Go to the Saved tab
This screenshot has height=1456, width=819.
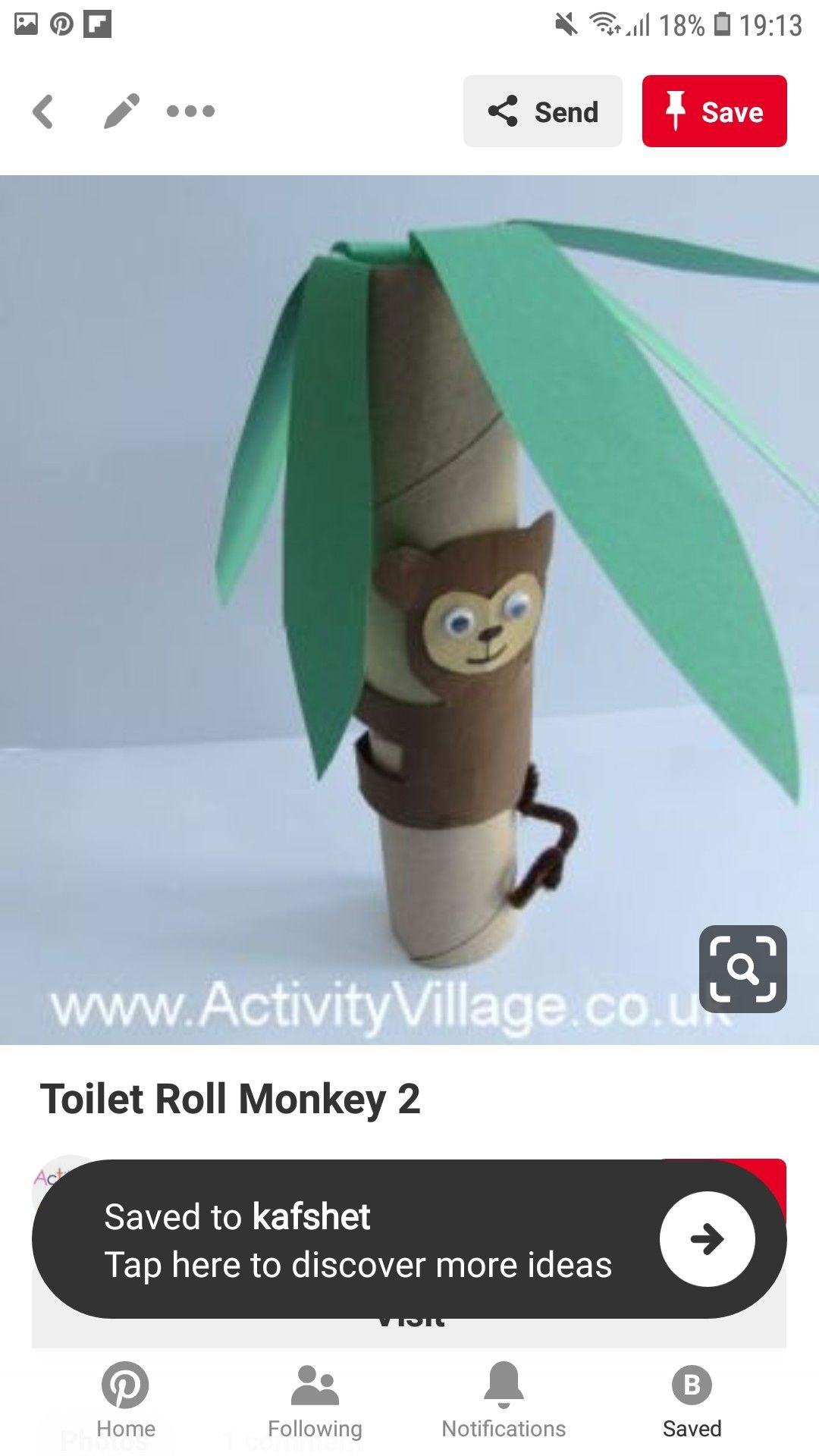click(x=692, y=1400)
